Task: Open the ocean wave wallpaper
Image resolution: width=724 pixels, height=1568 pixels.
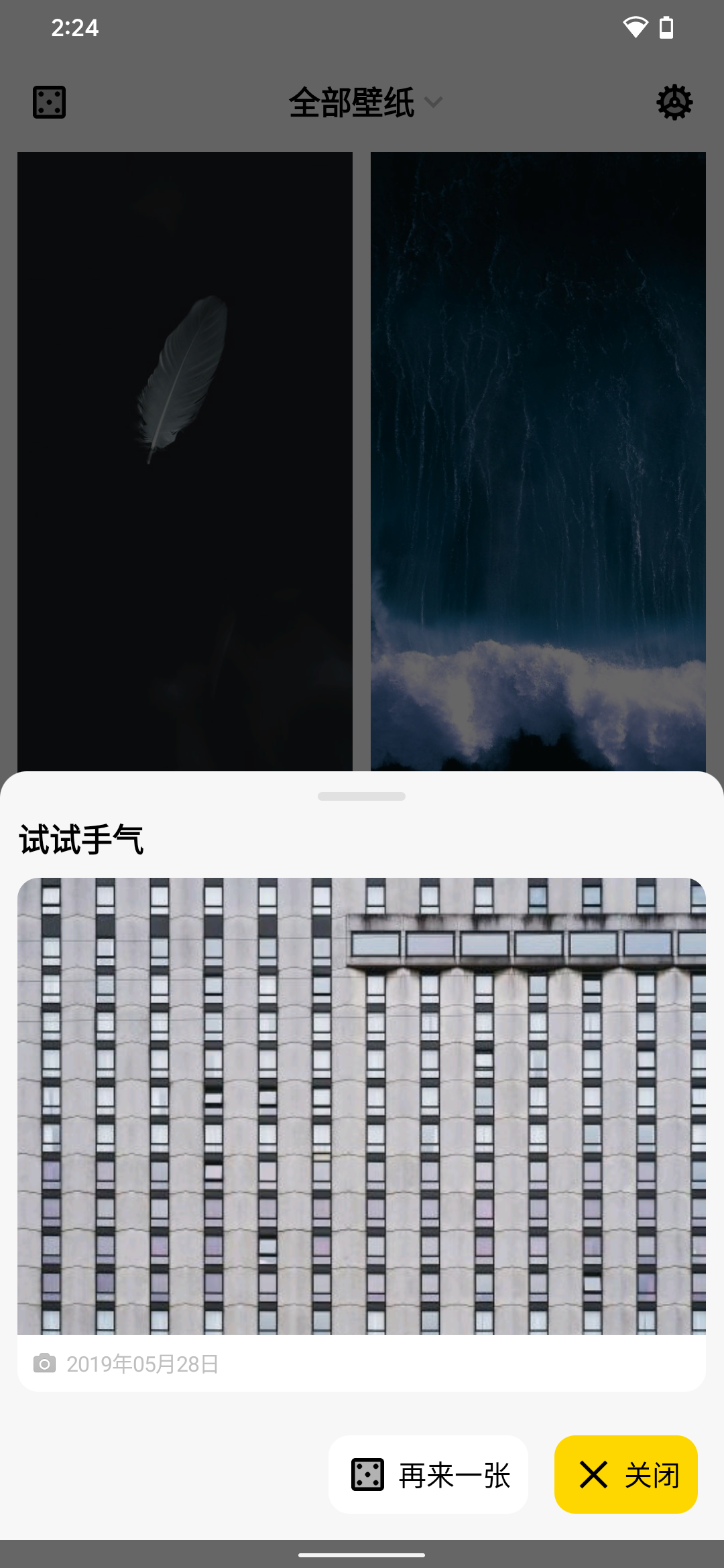Action: [538, 461]
